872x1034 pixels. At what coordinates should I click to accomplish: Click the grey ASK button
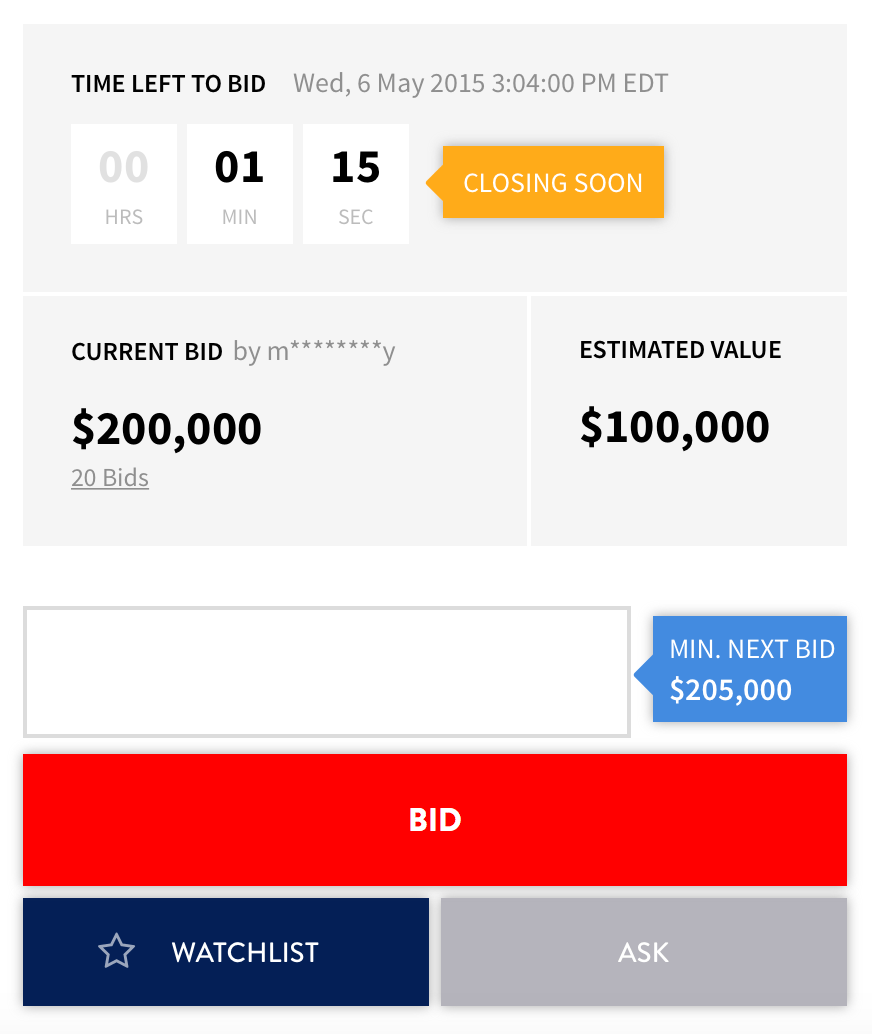point(643,951)
